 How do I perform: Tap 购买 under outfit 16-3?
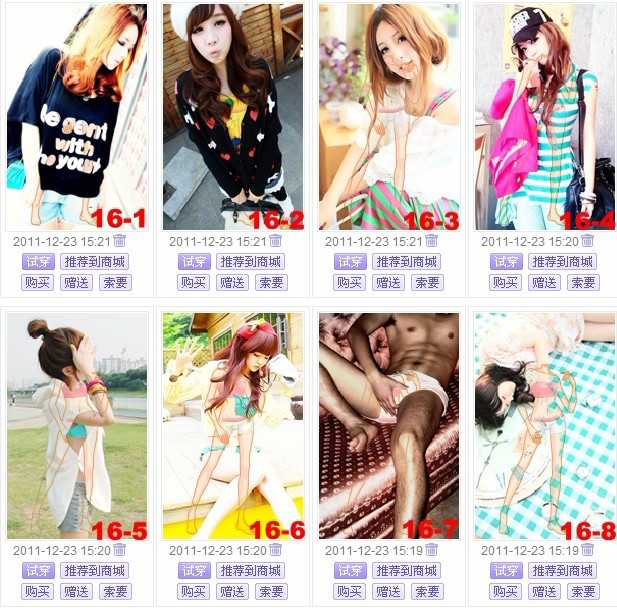click(x=350, y=283)
